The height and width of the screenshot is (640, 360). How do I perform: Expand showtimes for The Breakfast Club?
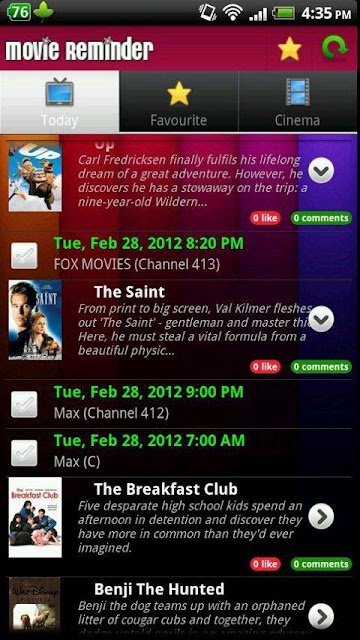point(321,517)
